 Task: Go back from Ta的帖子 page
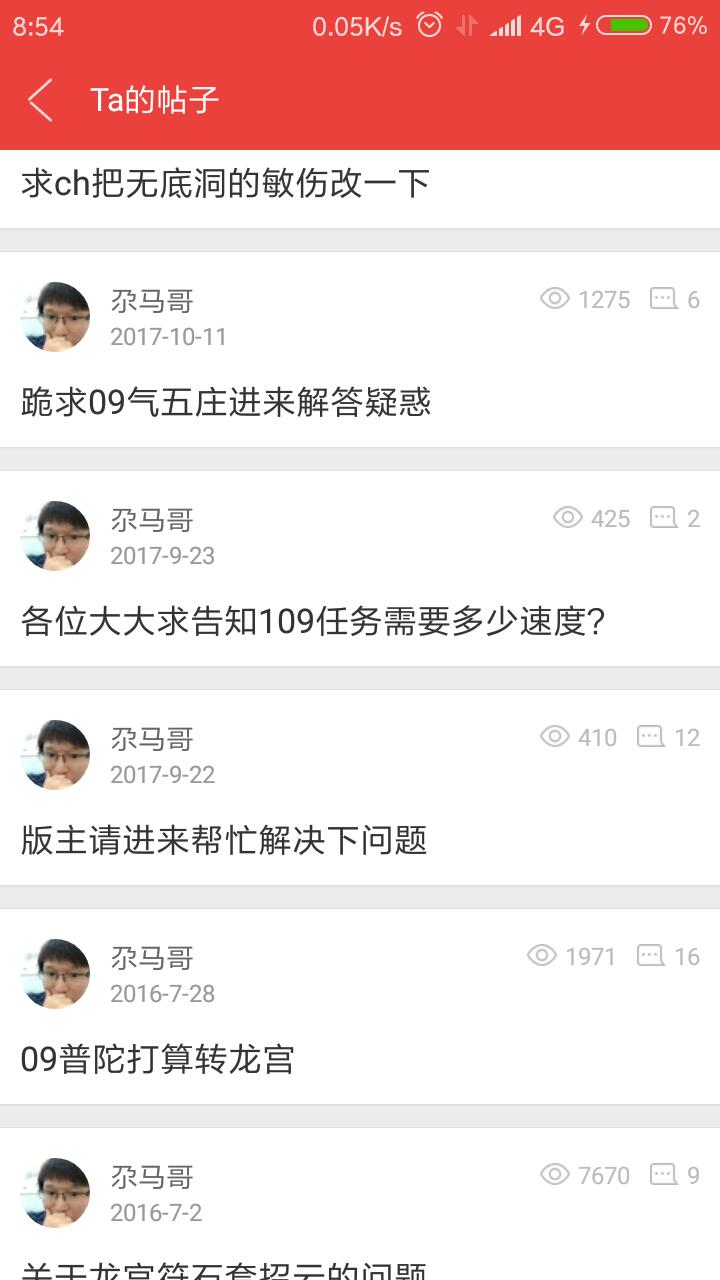click(x=40, y=100)
